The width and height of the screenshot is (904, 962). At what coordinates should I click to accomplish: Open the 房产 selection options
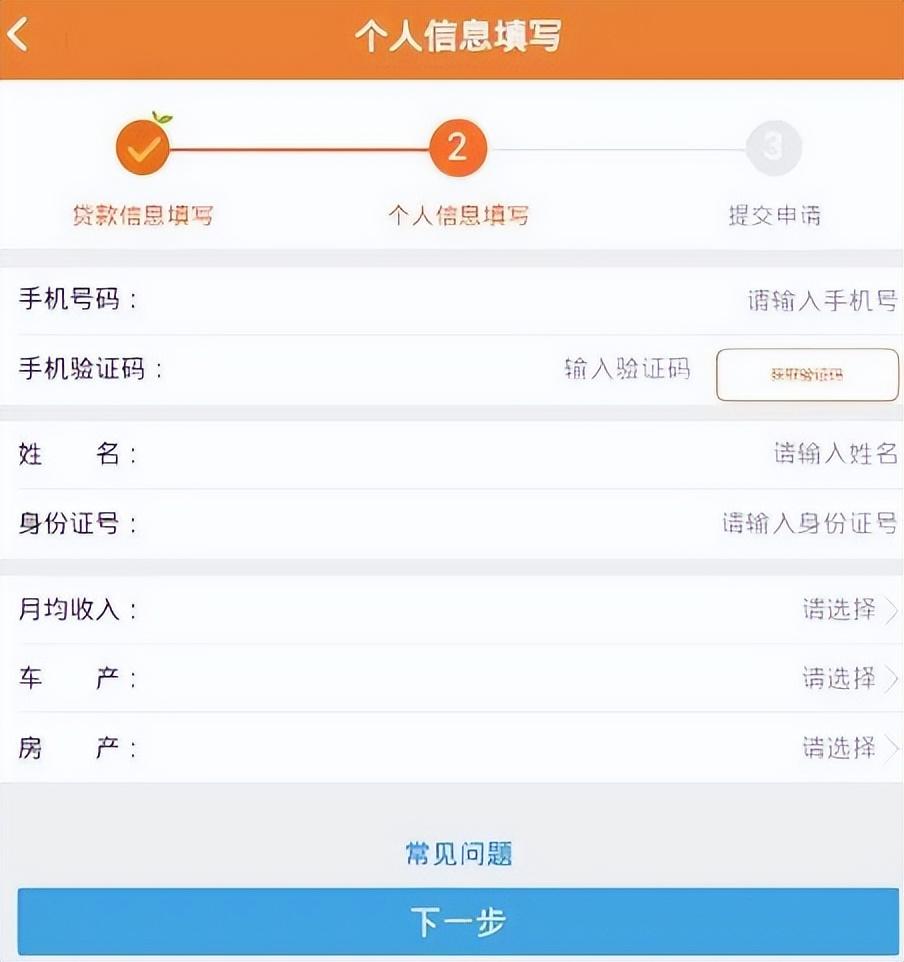(843, 746)
